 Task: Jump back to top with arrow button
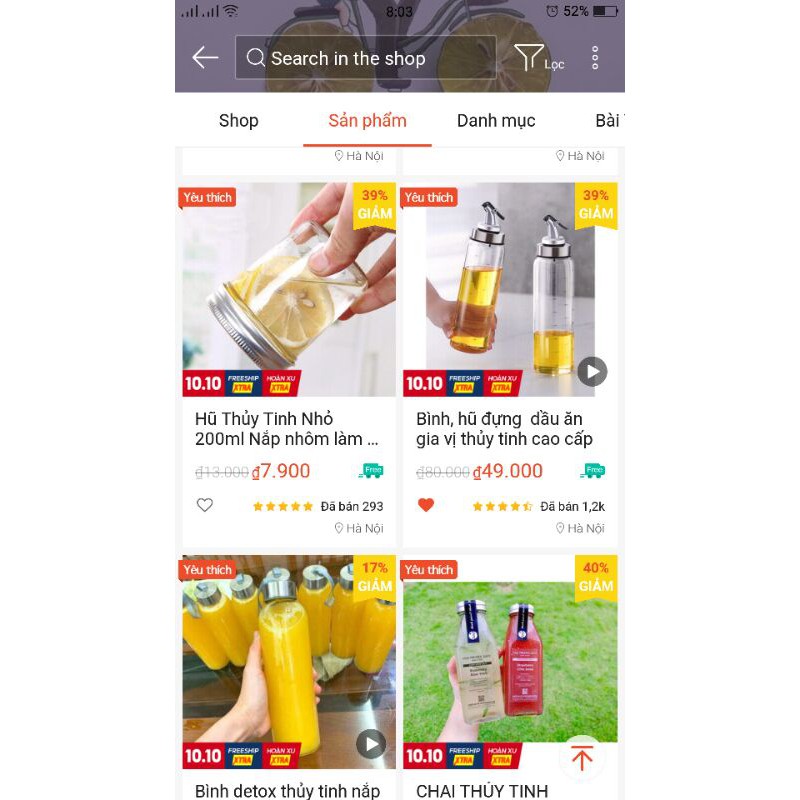coord(582,759)
